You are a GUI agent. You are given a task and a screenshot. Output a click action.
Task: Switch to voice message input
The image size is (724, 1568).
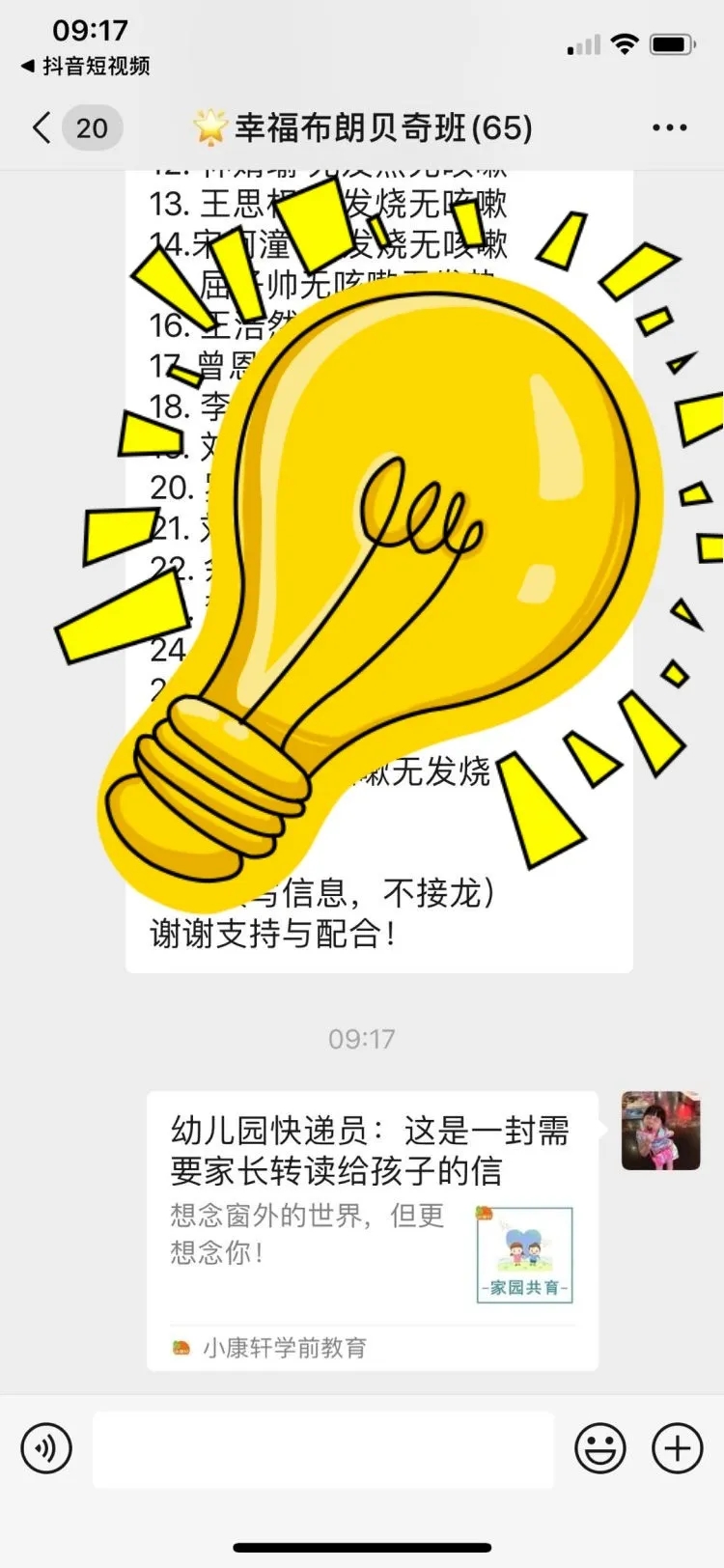46,1448
